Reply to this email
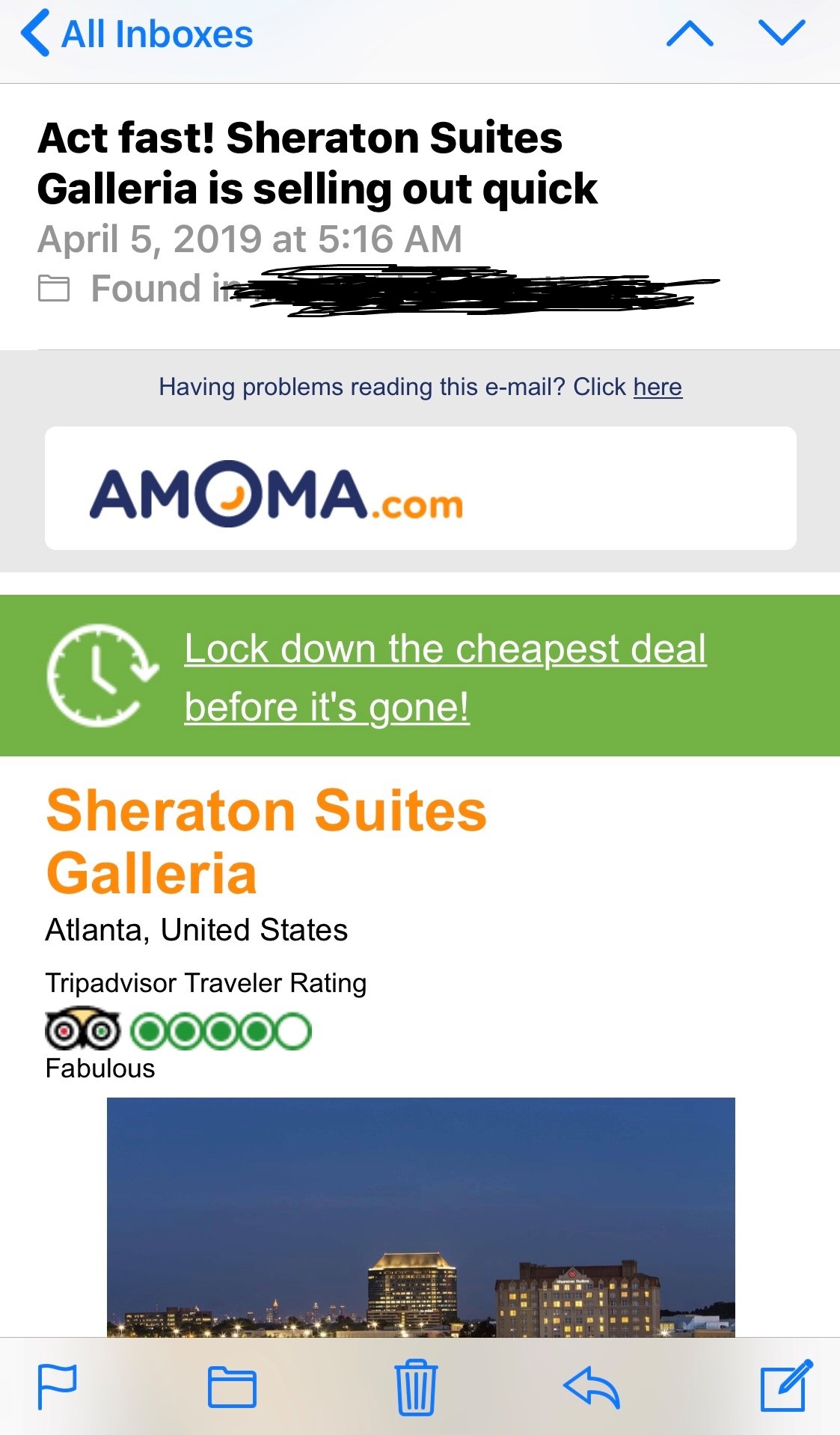 pyautogui.click(x=592, y=1387)
